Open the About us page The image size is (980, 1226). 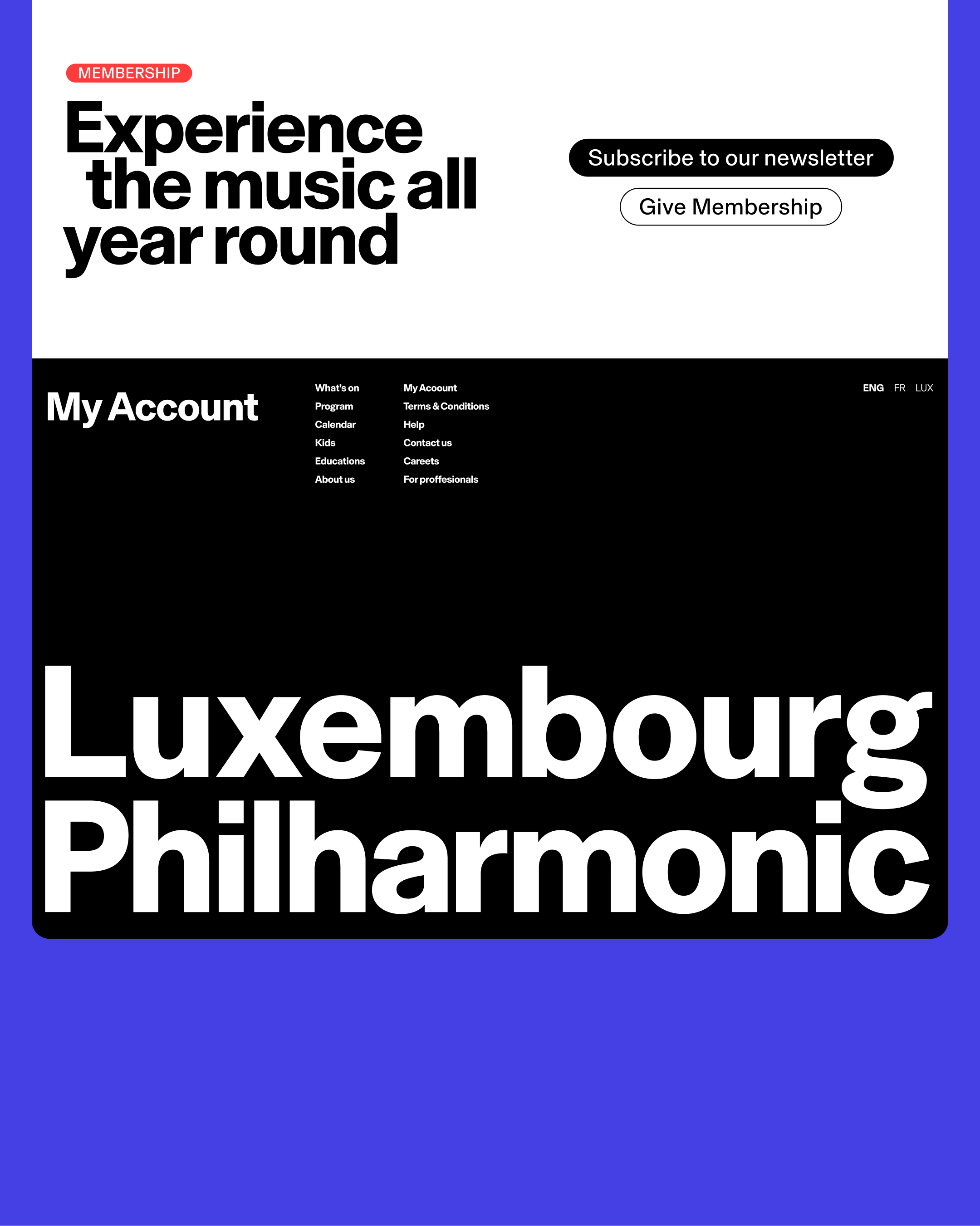tap(334, 479)
